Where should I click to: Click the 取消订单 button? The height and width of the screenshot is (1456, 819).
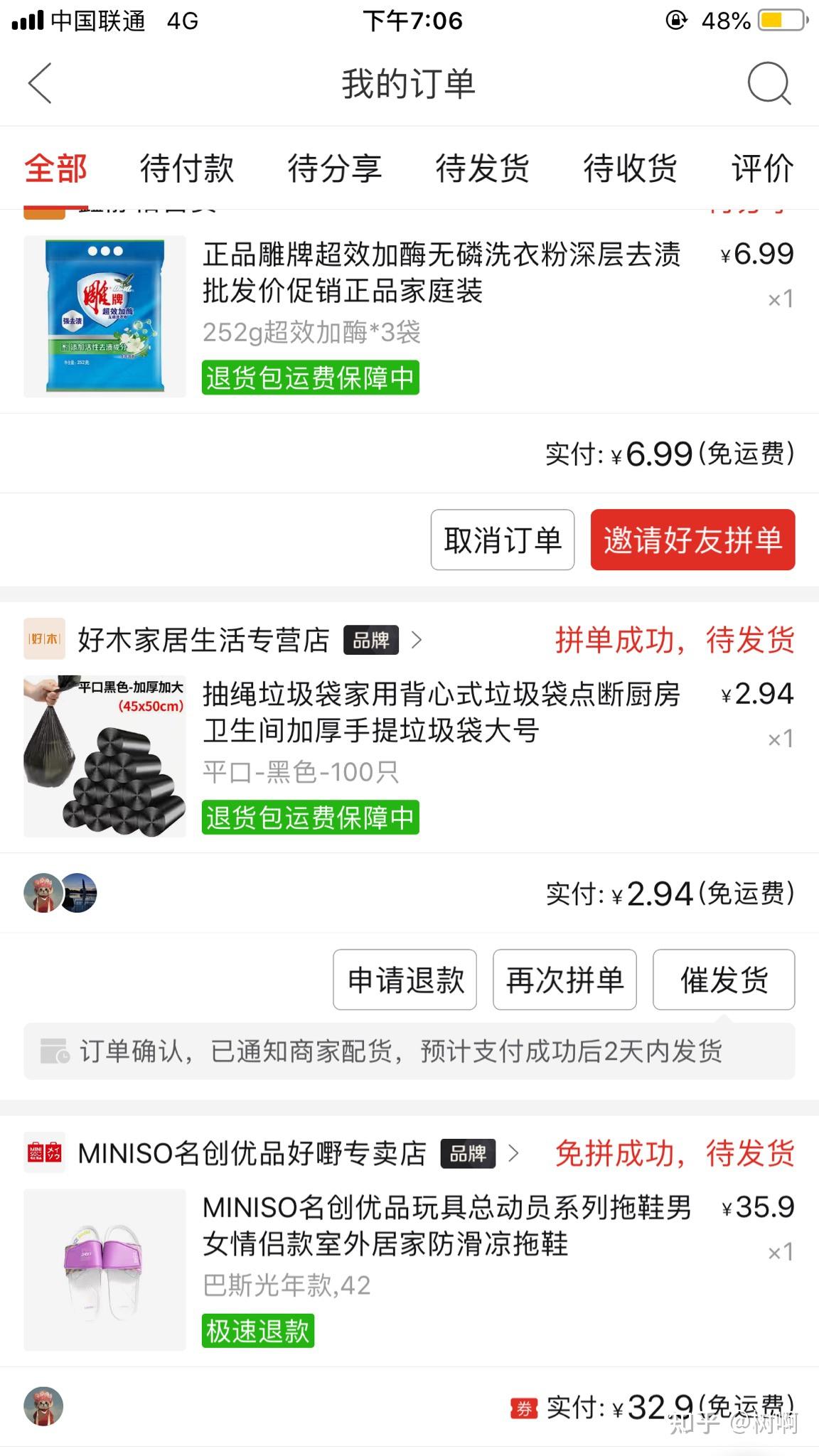point(502,540)
